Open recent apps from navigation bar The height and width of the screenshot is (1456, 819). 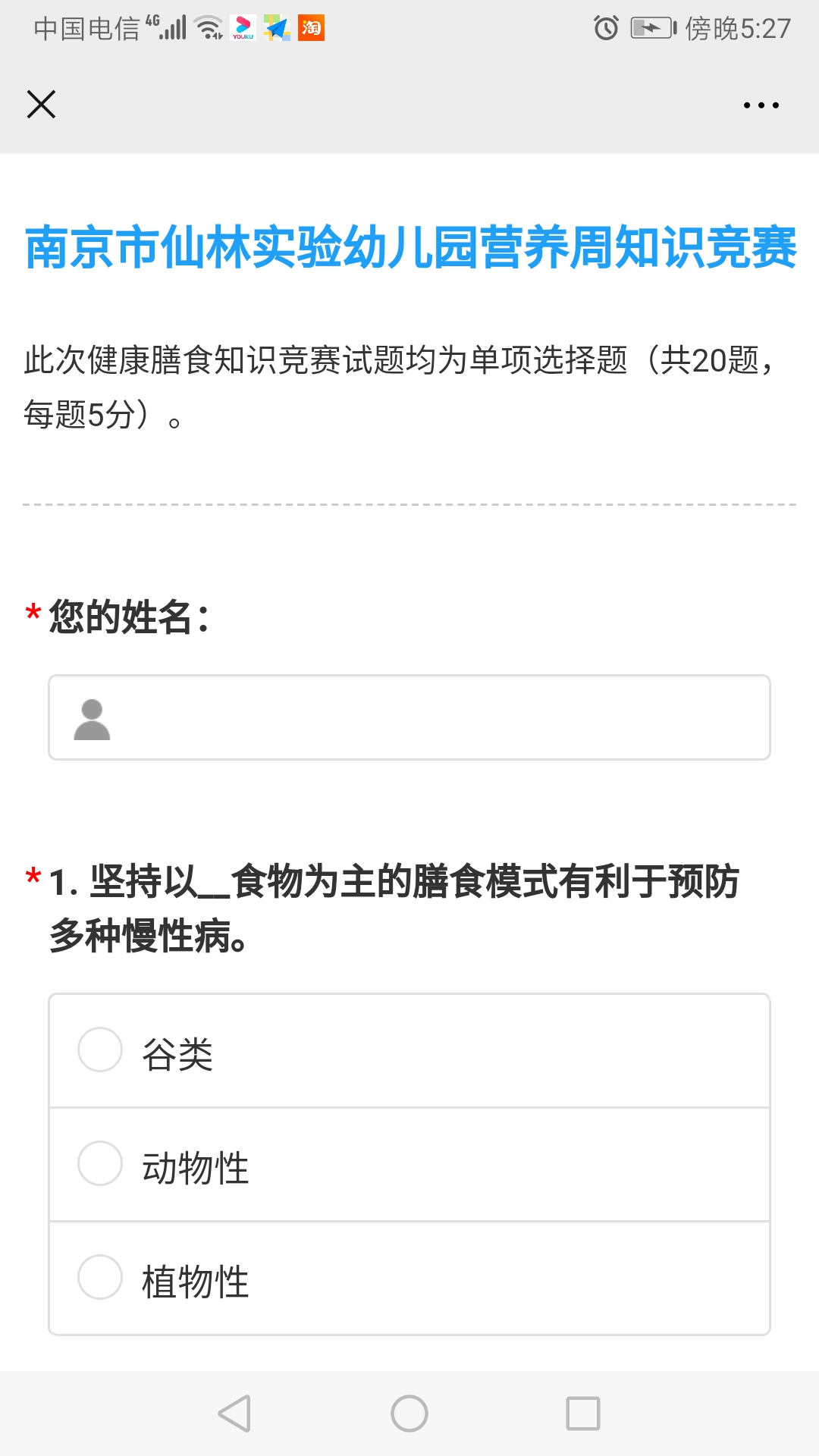583,1414
